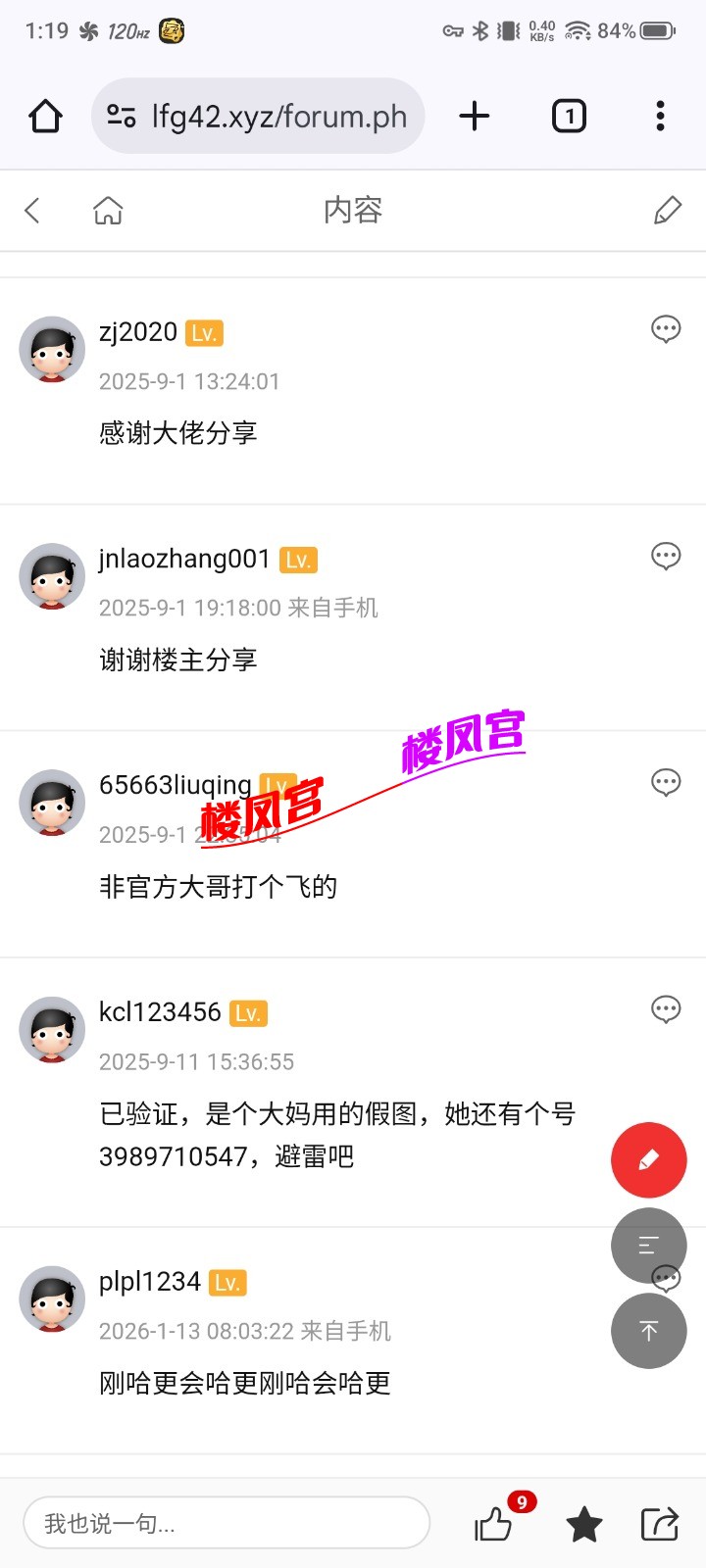The height and width of the screenshot is (1568, 706).
Task: Open browser home page
Action: (45, 117)
